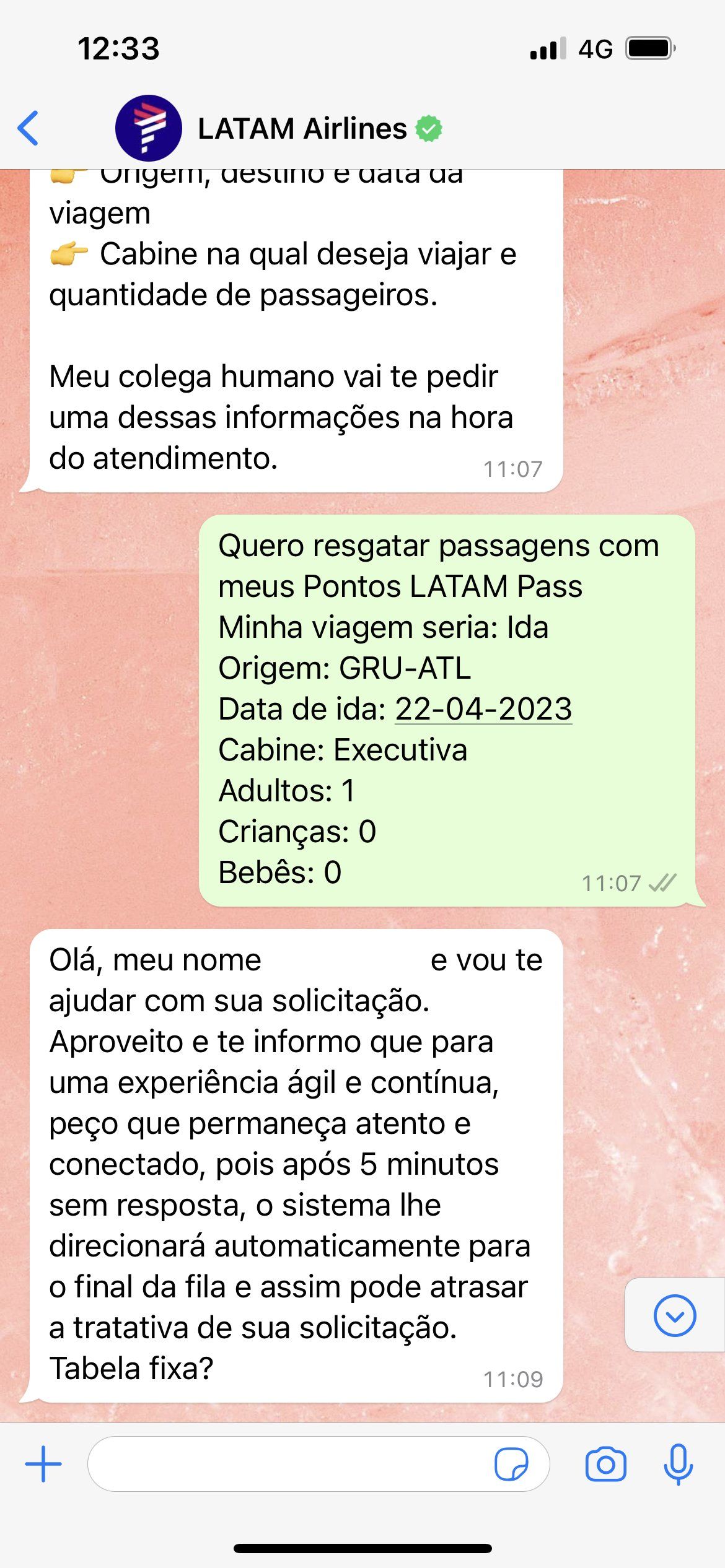Go back to the chat list
Viewport: 725px width, 1568px height.
point(29,128)
